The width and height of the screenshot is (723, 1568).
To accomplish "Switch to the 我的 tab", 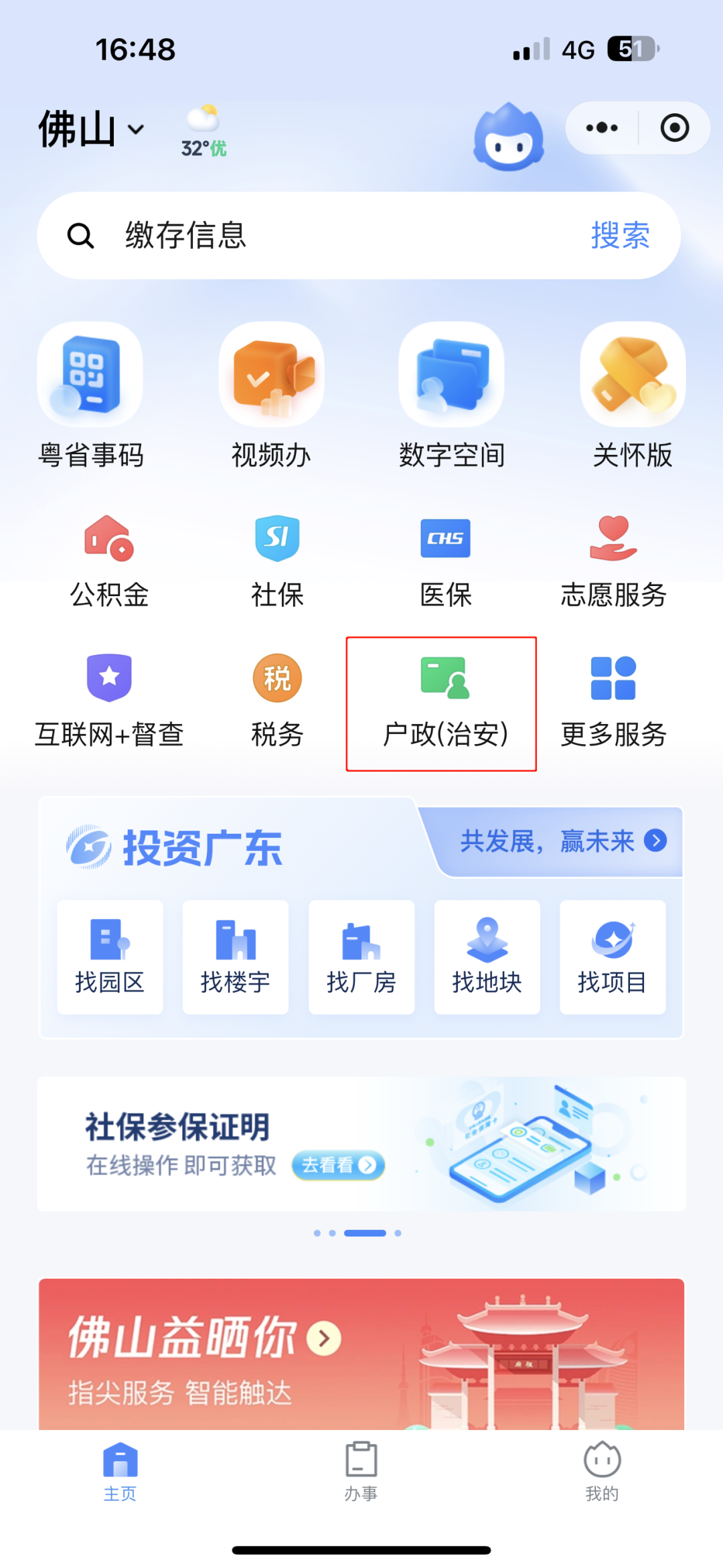I will [x=602, y=1472].
